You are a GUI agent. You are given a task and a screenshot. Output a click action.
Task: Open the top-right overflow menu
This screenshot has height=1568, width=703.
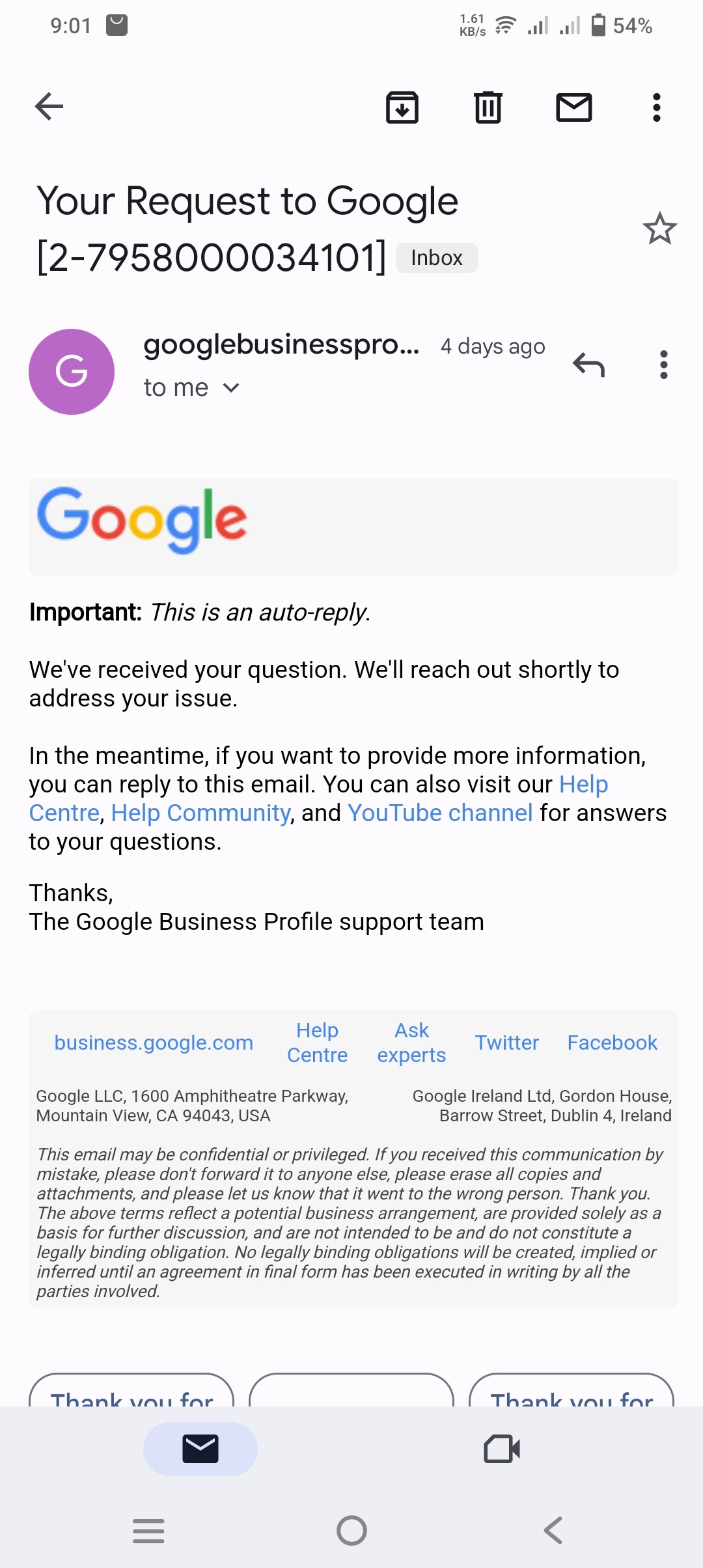(x=656, y=107)
